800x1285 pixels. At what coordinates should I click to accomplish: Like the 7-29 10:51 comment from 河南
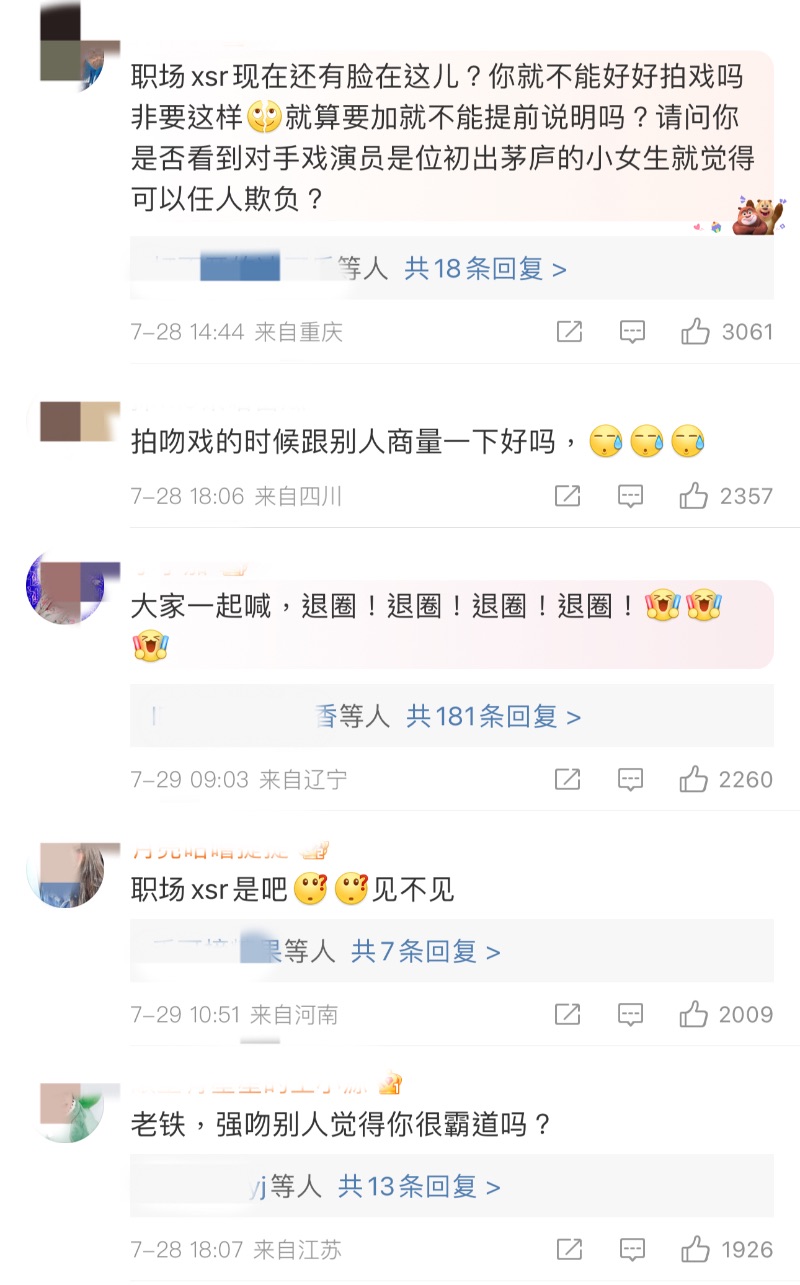tap(694, 1015)
